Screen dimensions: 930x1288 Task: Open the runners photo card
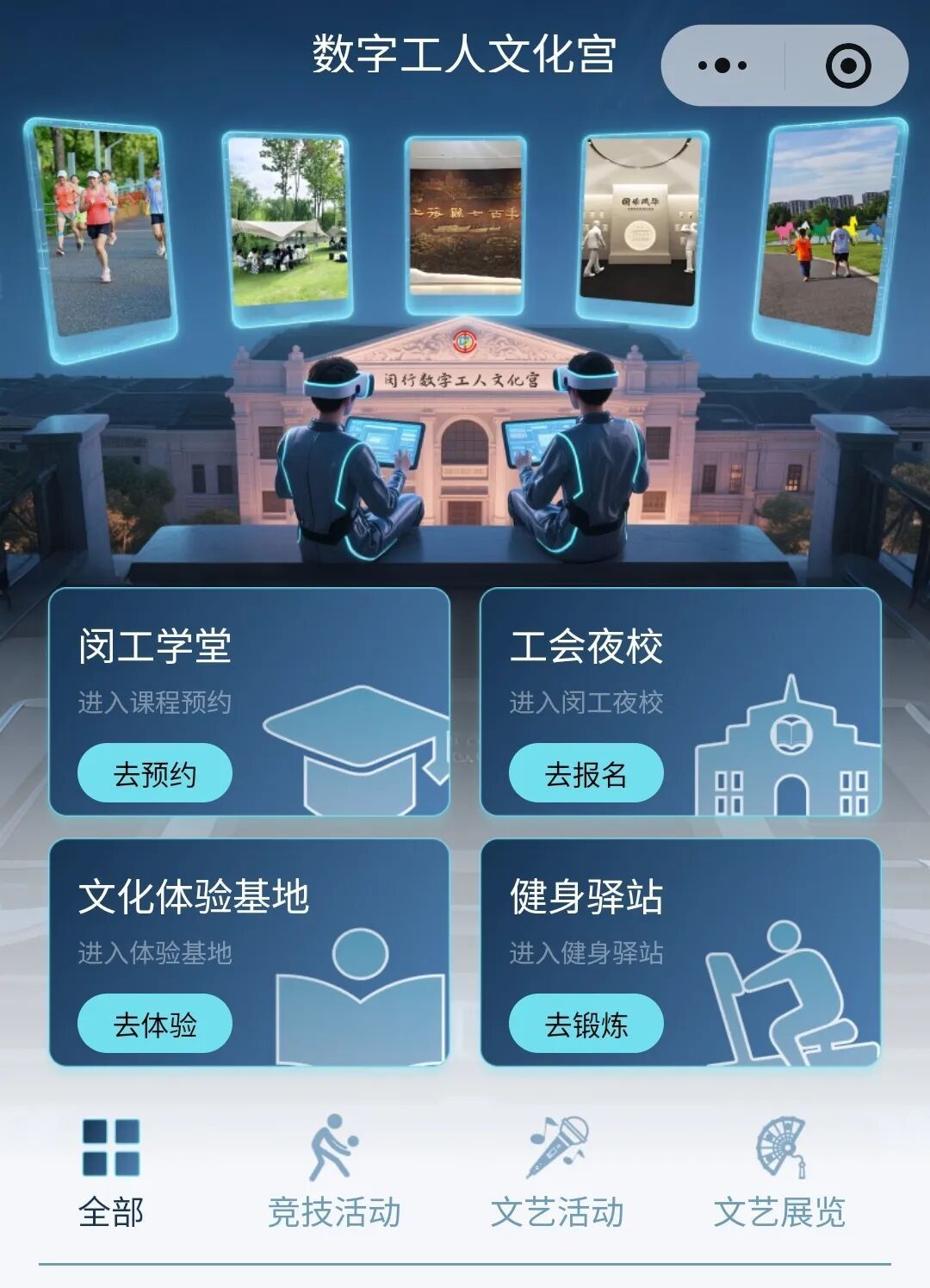[105, 231]
